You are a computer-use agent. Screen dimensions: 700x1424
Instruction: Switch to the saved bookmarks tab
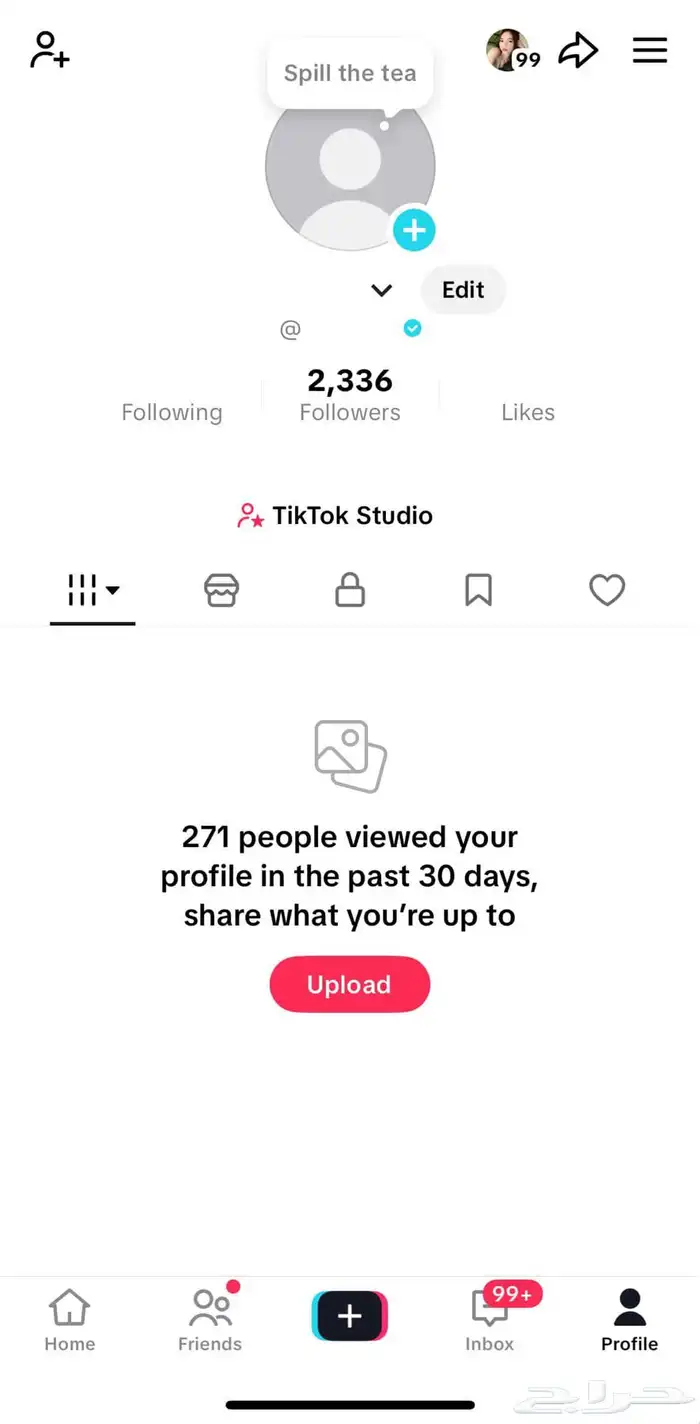tap(478, 590)
